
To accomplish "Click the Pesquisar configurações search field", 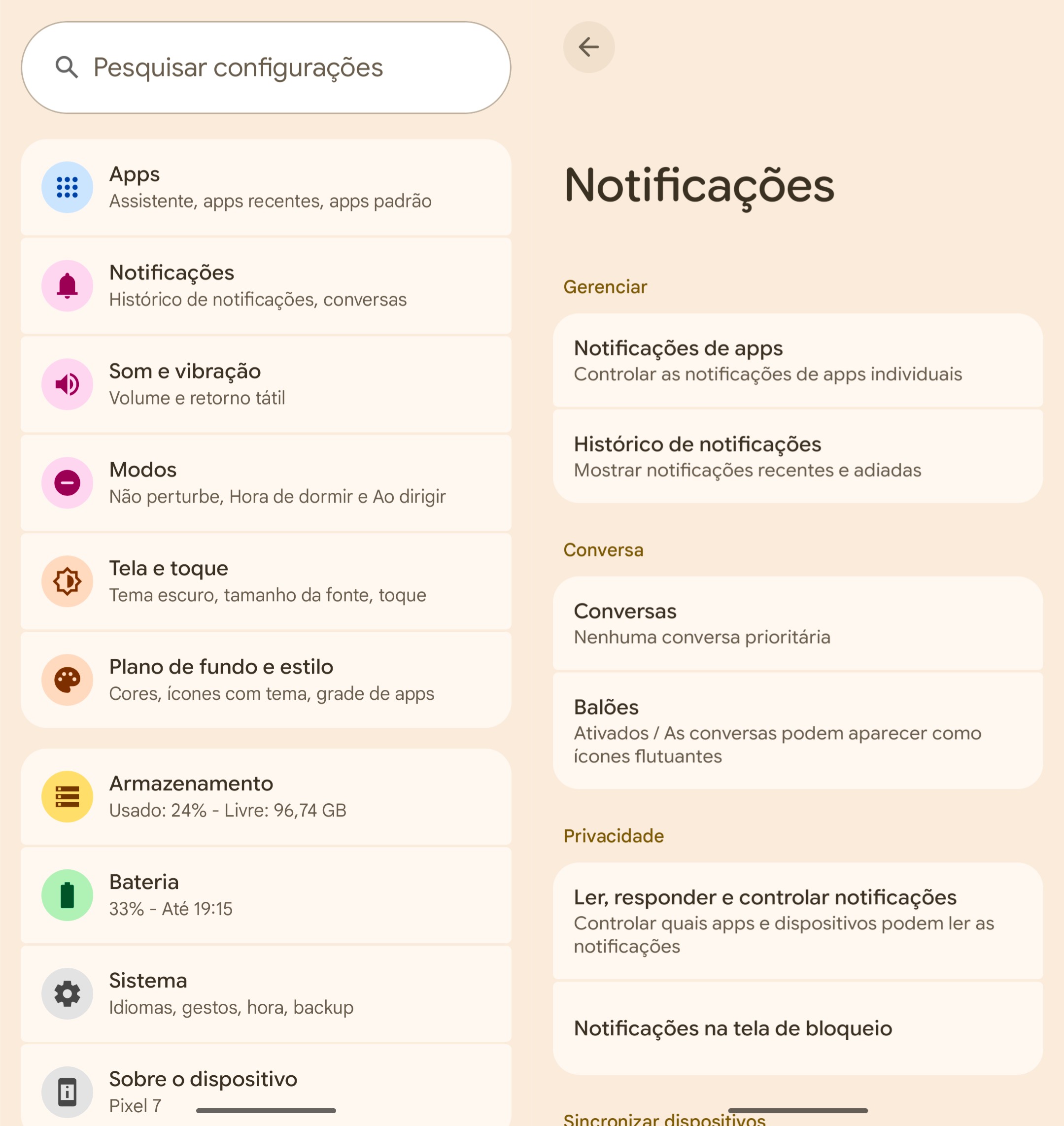I will click(x=266, y=67).
